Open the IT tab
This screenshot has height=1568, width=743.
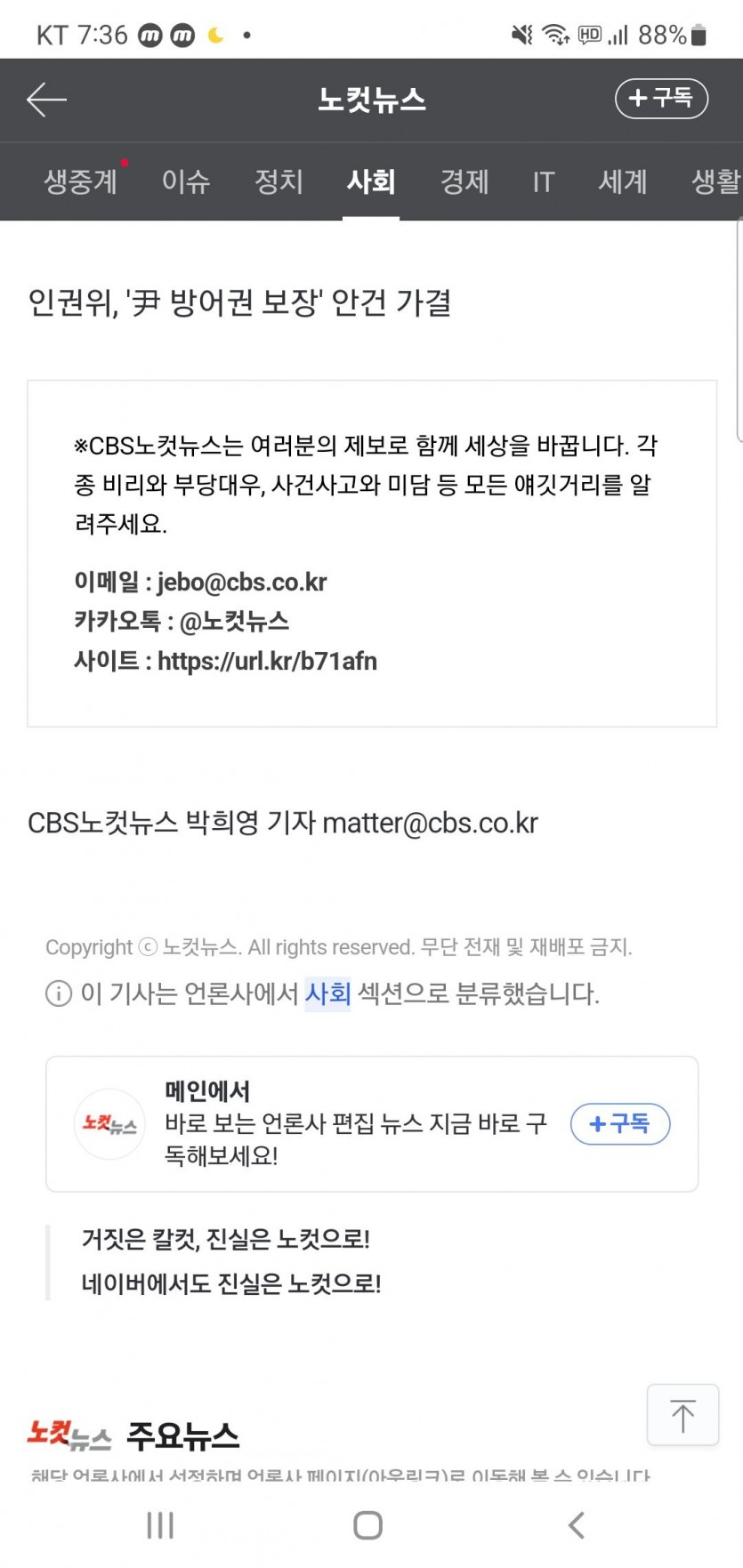(x=543, y=181)
